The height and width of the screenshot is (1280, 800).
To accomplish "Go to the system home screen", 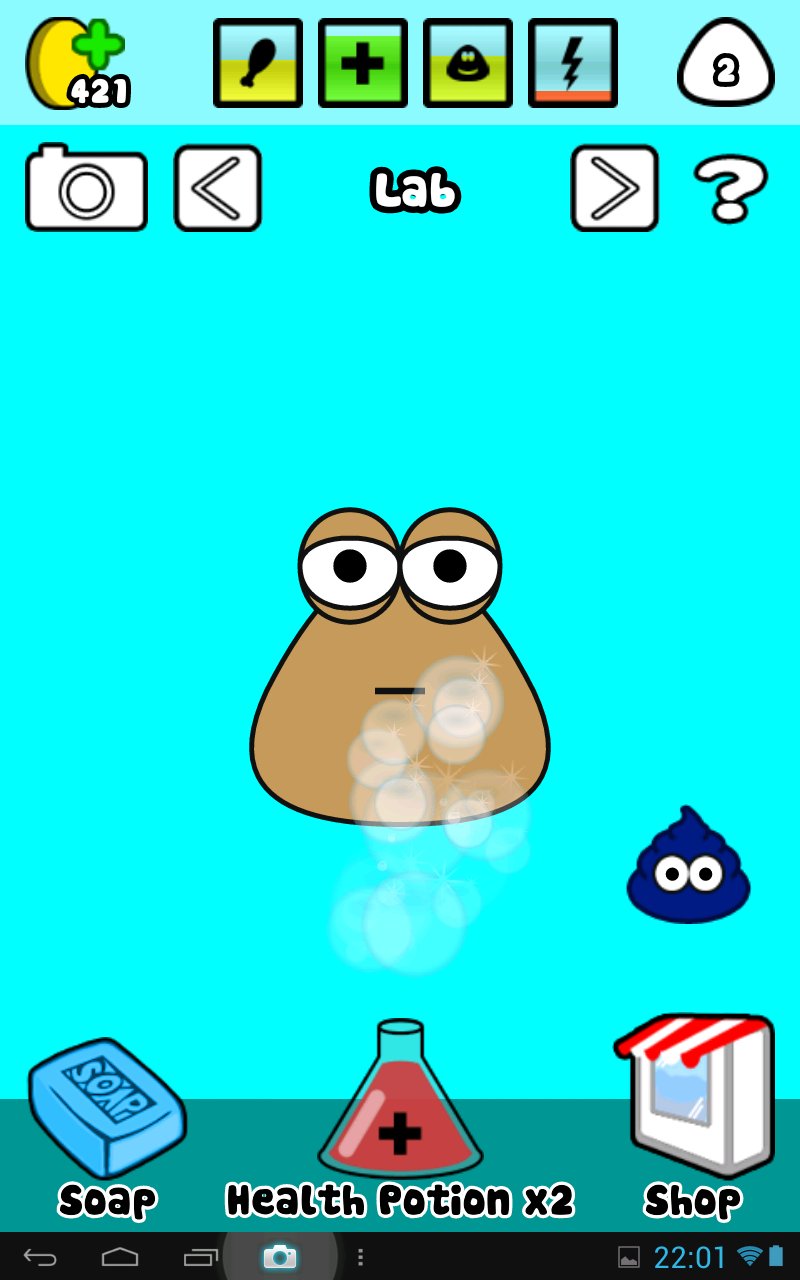I will (x=120, y=1257).
